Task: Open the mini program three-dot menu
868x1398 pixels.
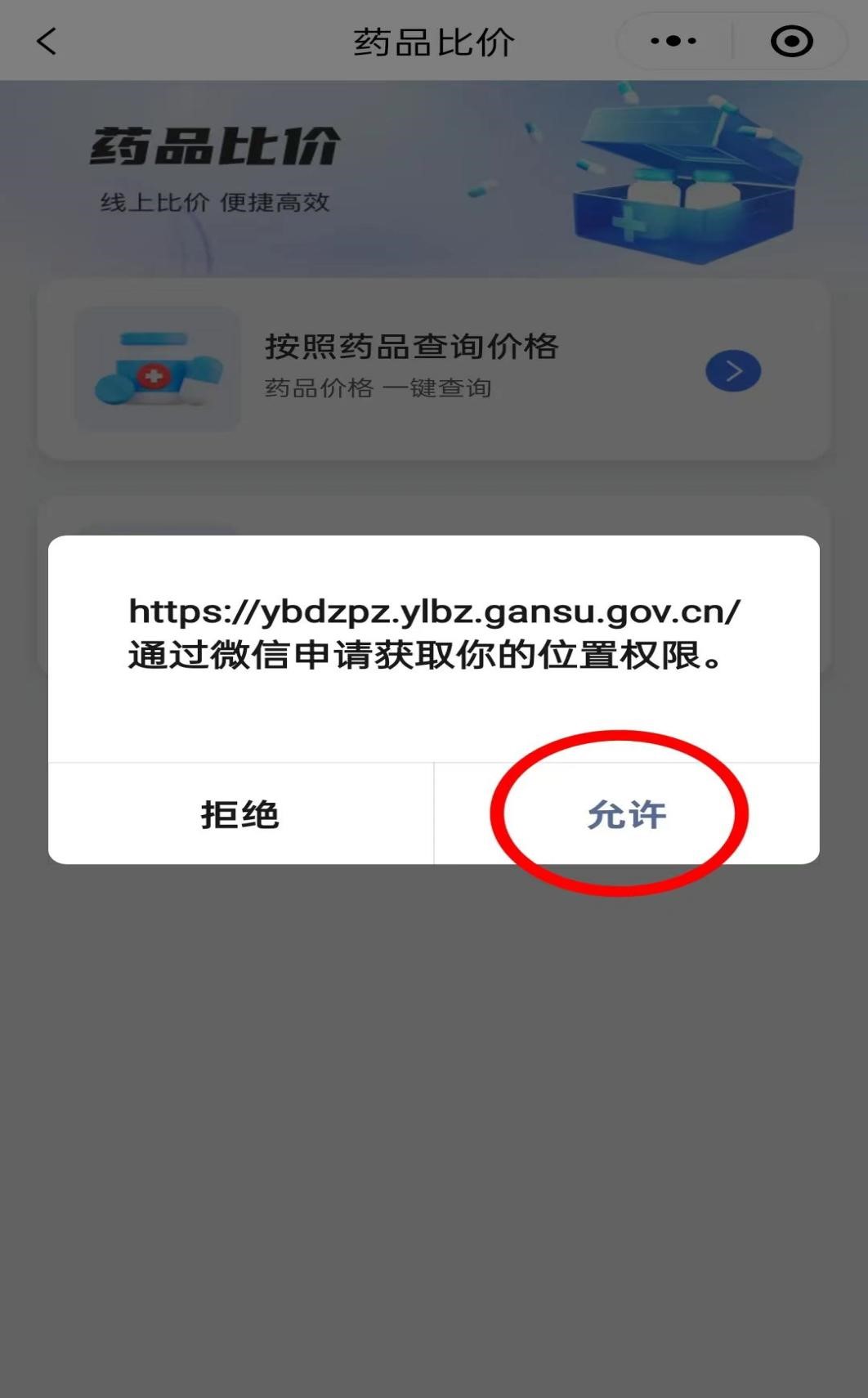Action: 673,41
